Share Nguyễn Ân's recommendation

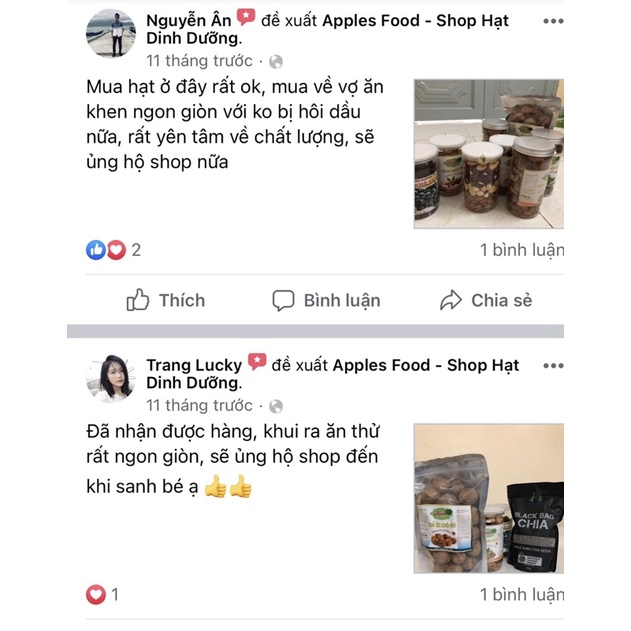[486, 300]
